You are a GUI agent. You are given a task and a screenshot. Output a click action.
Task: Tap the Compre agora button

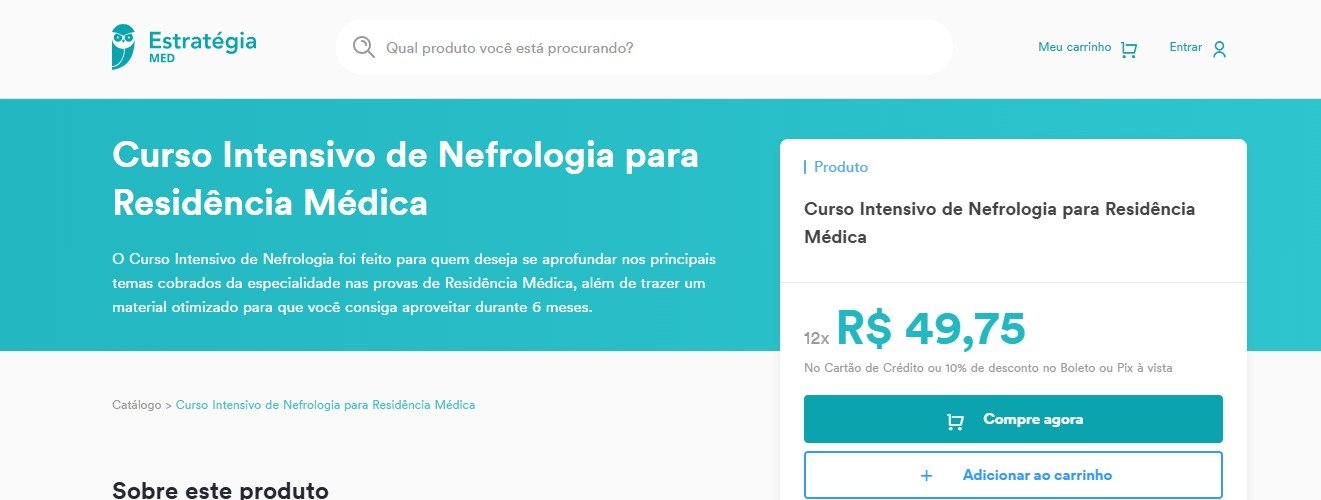pos(1013,419)
